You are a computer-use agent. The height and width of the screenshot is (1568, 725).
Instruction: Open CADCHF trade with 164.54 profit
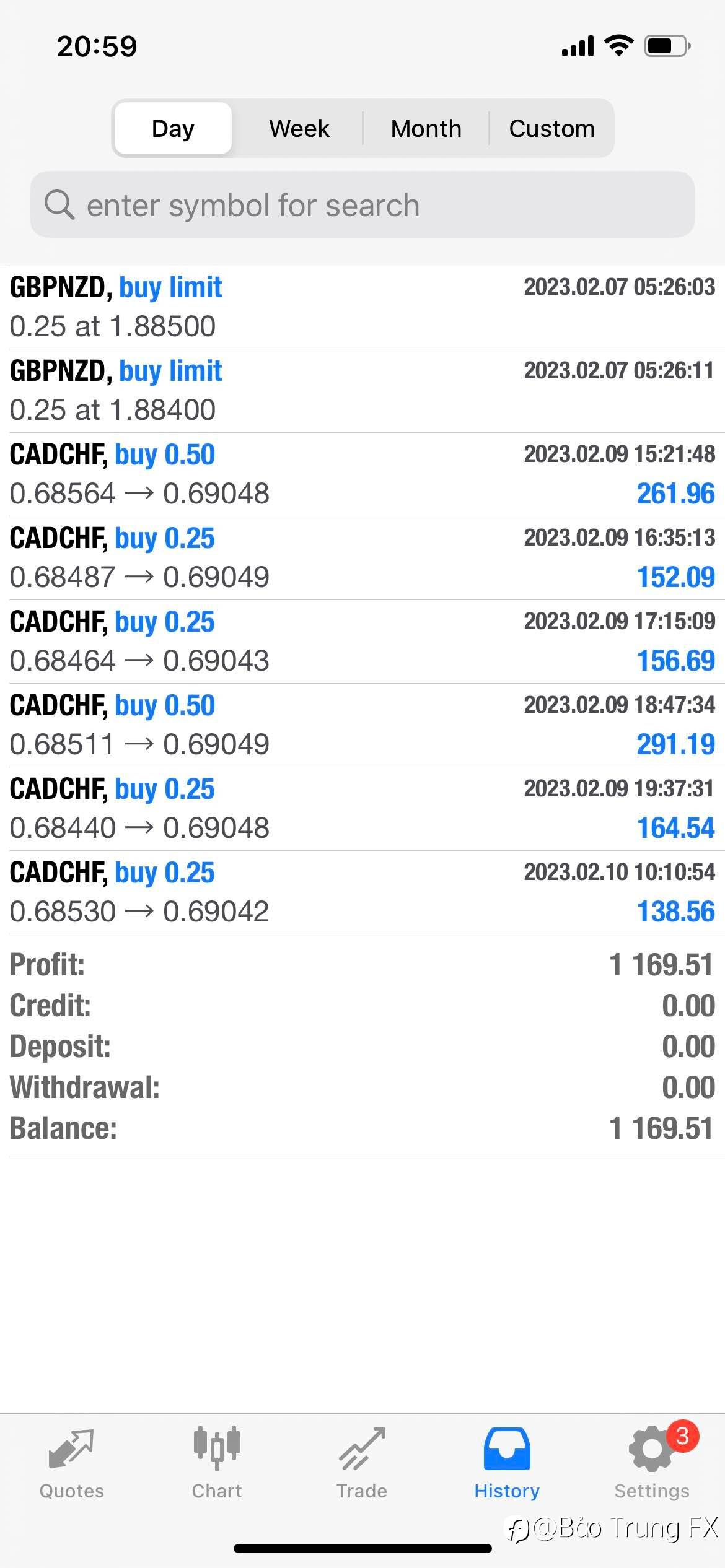click(362, 809)
